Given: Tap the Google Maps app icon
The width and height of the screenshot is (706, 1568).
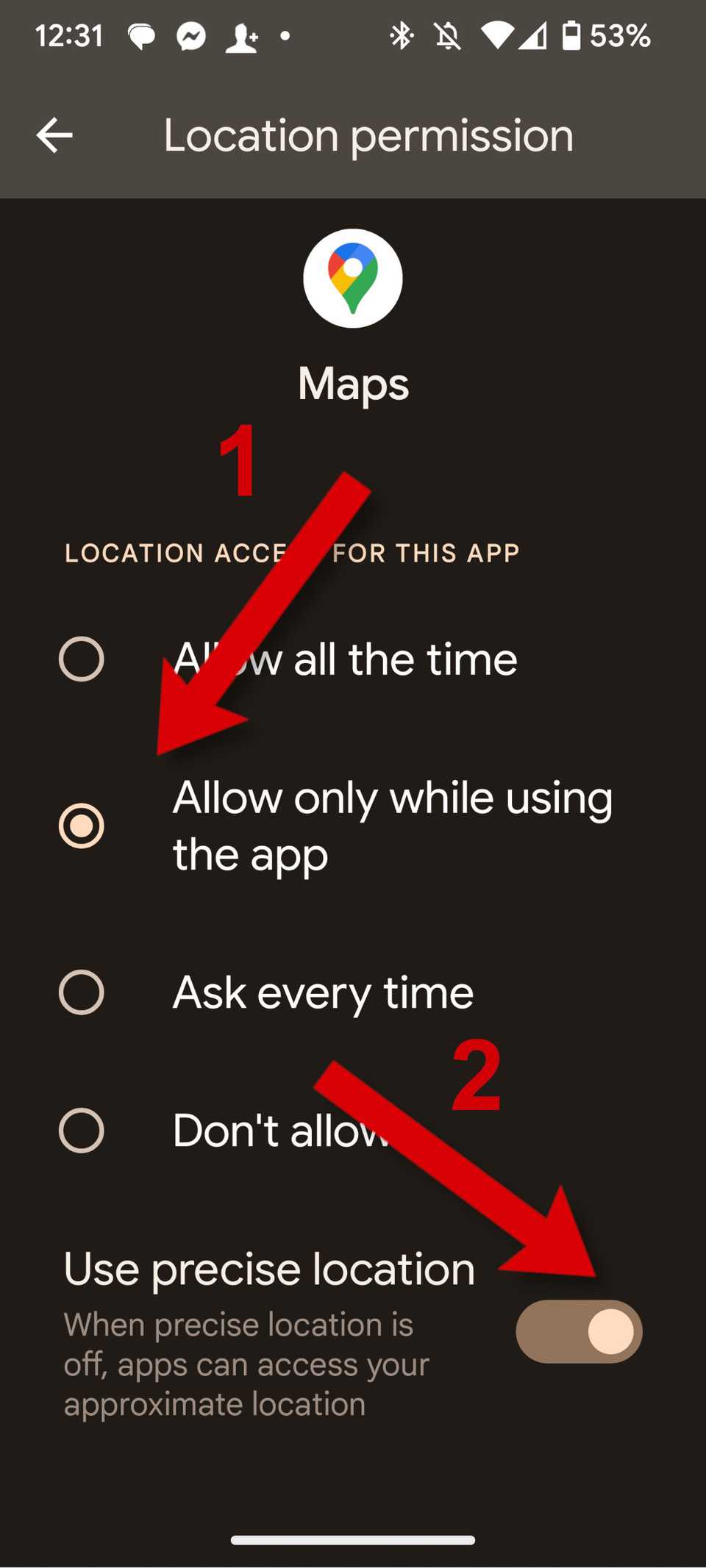Looking at the screenshot, I should [353, 278].
